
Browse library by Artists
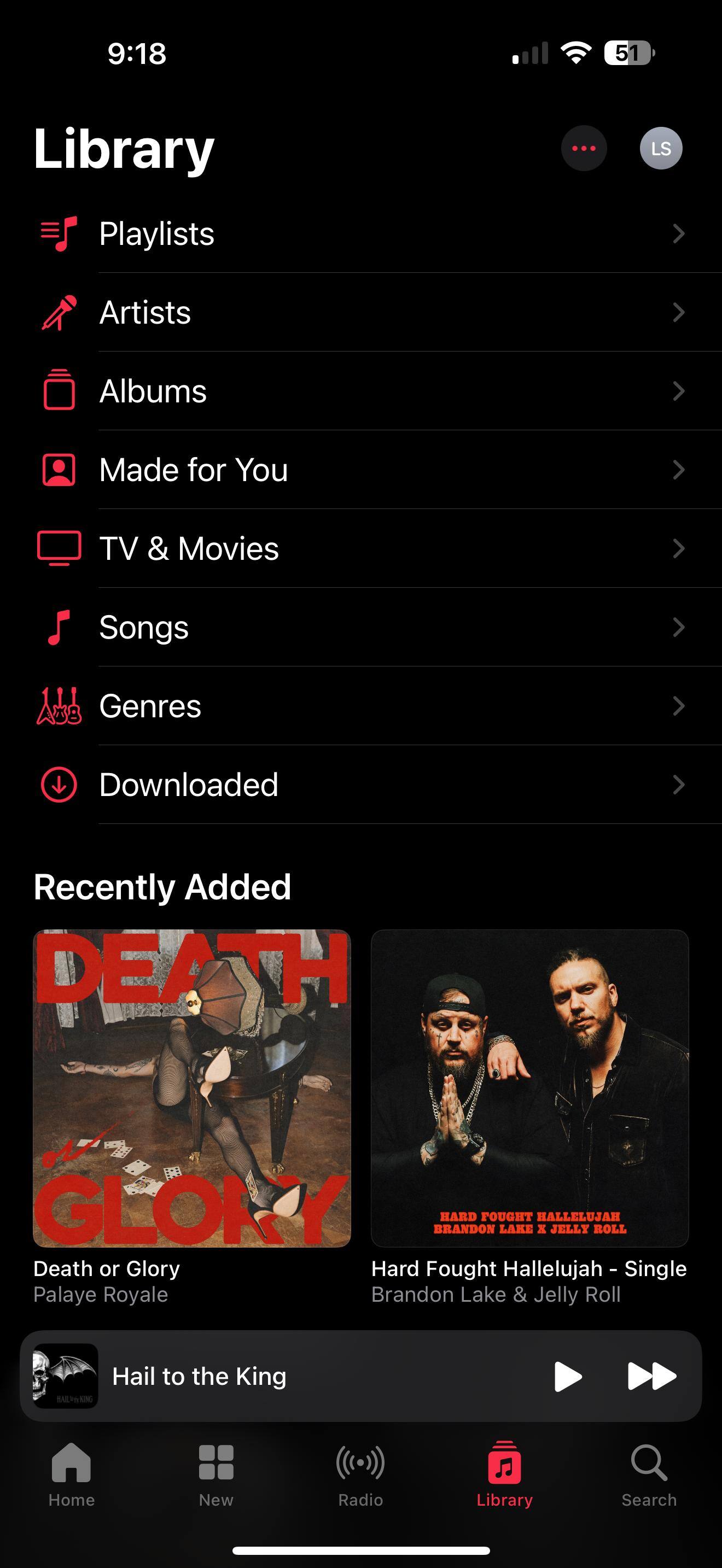point(361,312)
